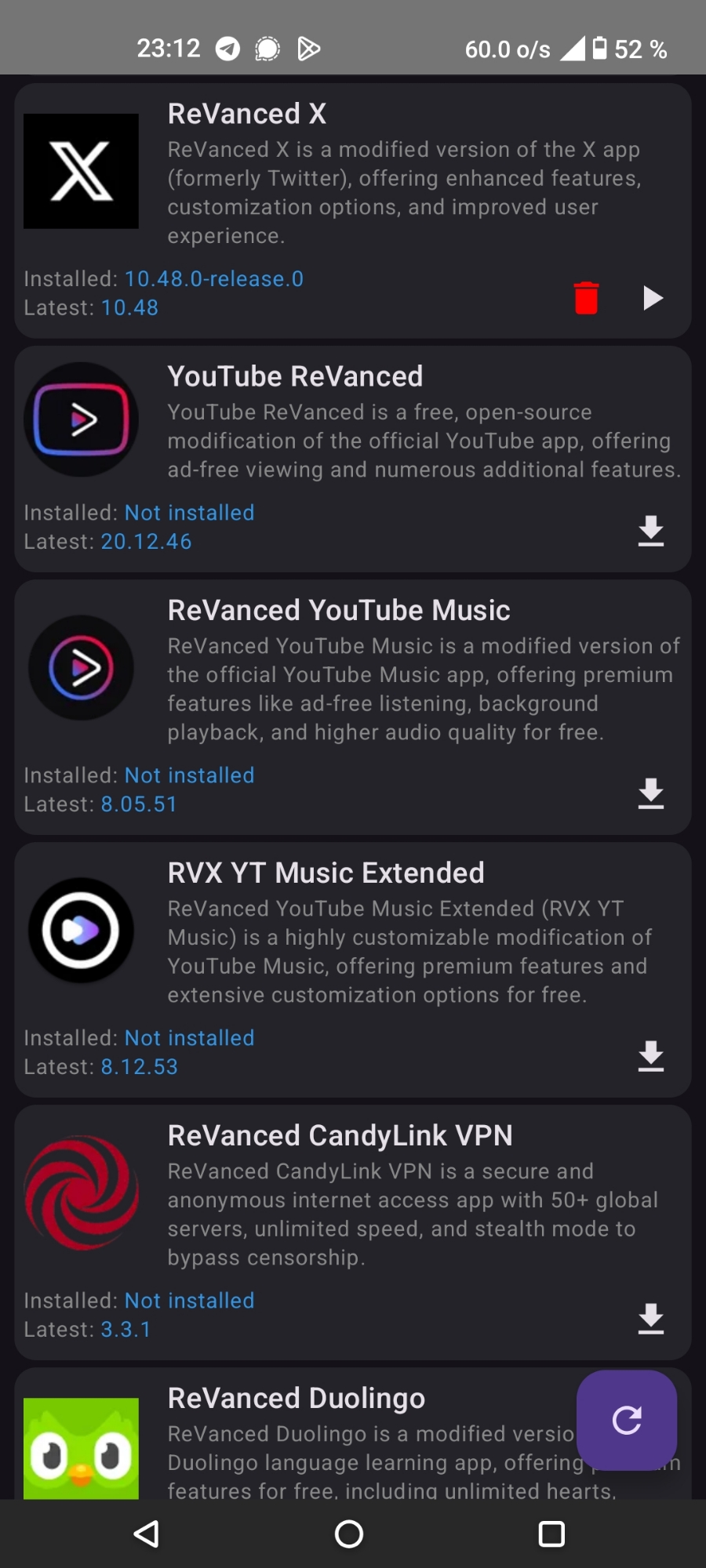Download ReVanced YouTube Music
Image resolution: width=706 pixels, height=1568 pixels.
[650, 793]
